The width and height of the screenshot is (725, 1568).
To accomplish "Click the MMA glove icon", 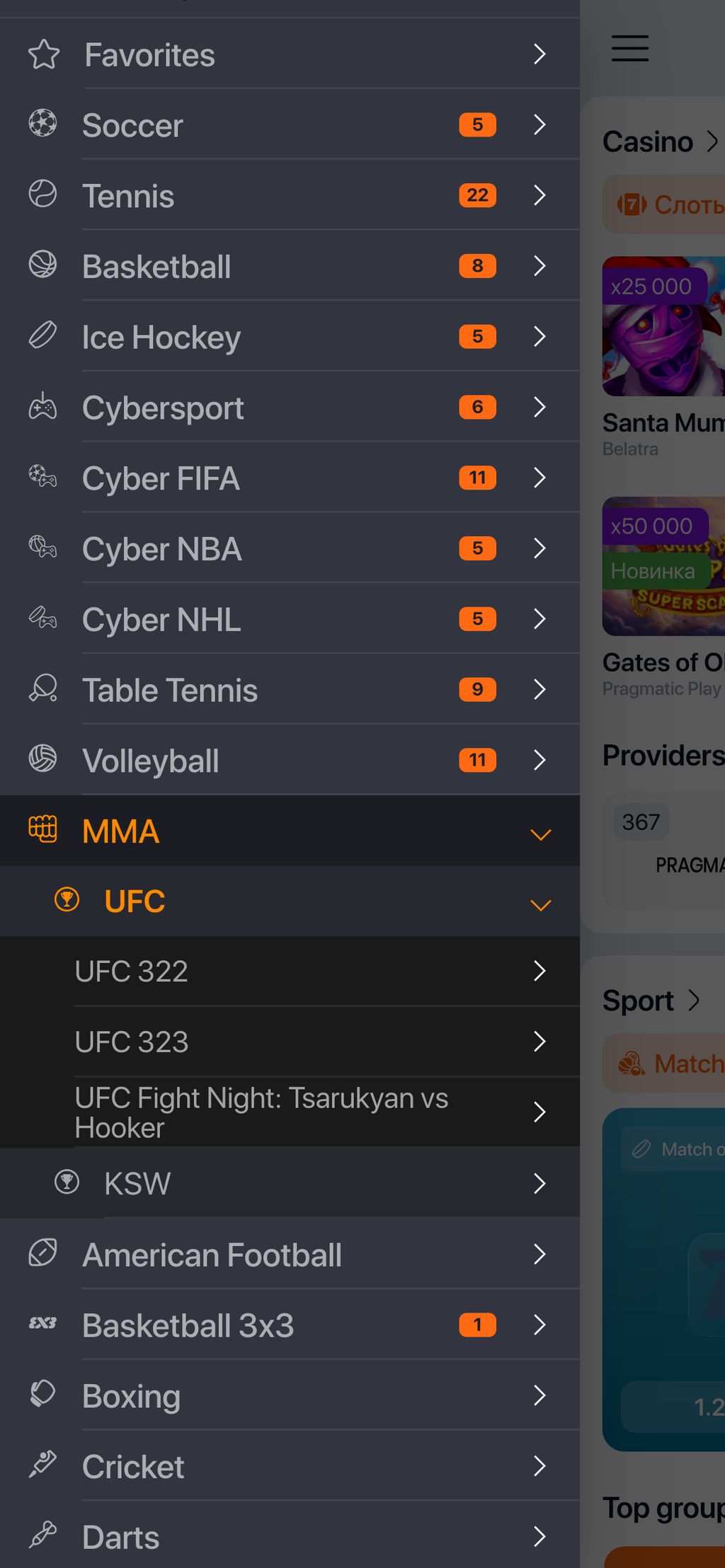I will click(42, 831).
